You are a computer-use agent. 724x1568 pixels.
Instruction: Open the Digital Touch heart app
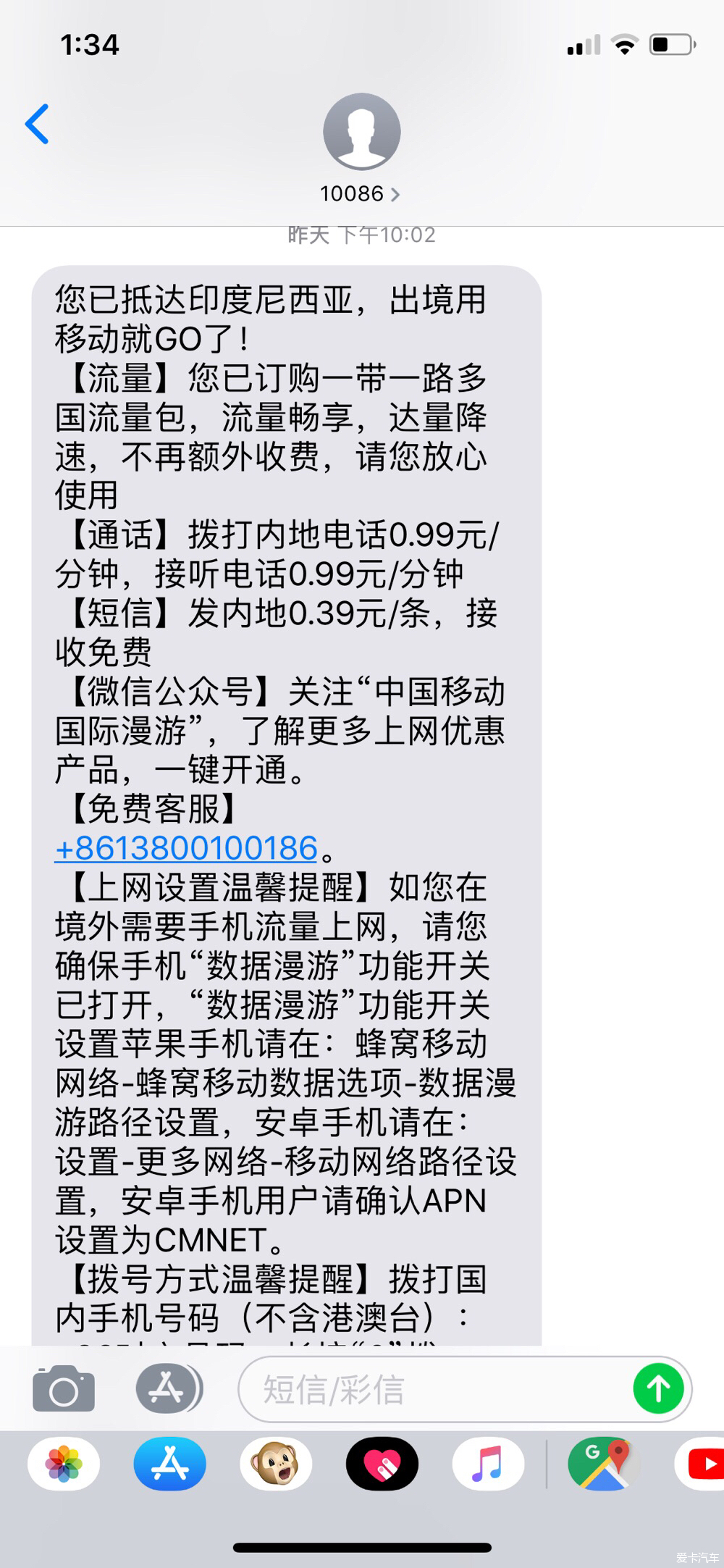pyautogui.click(x=382, y=1464)
